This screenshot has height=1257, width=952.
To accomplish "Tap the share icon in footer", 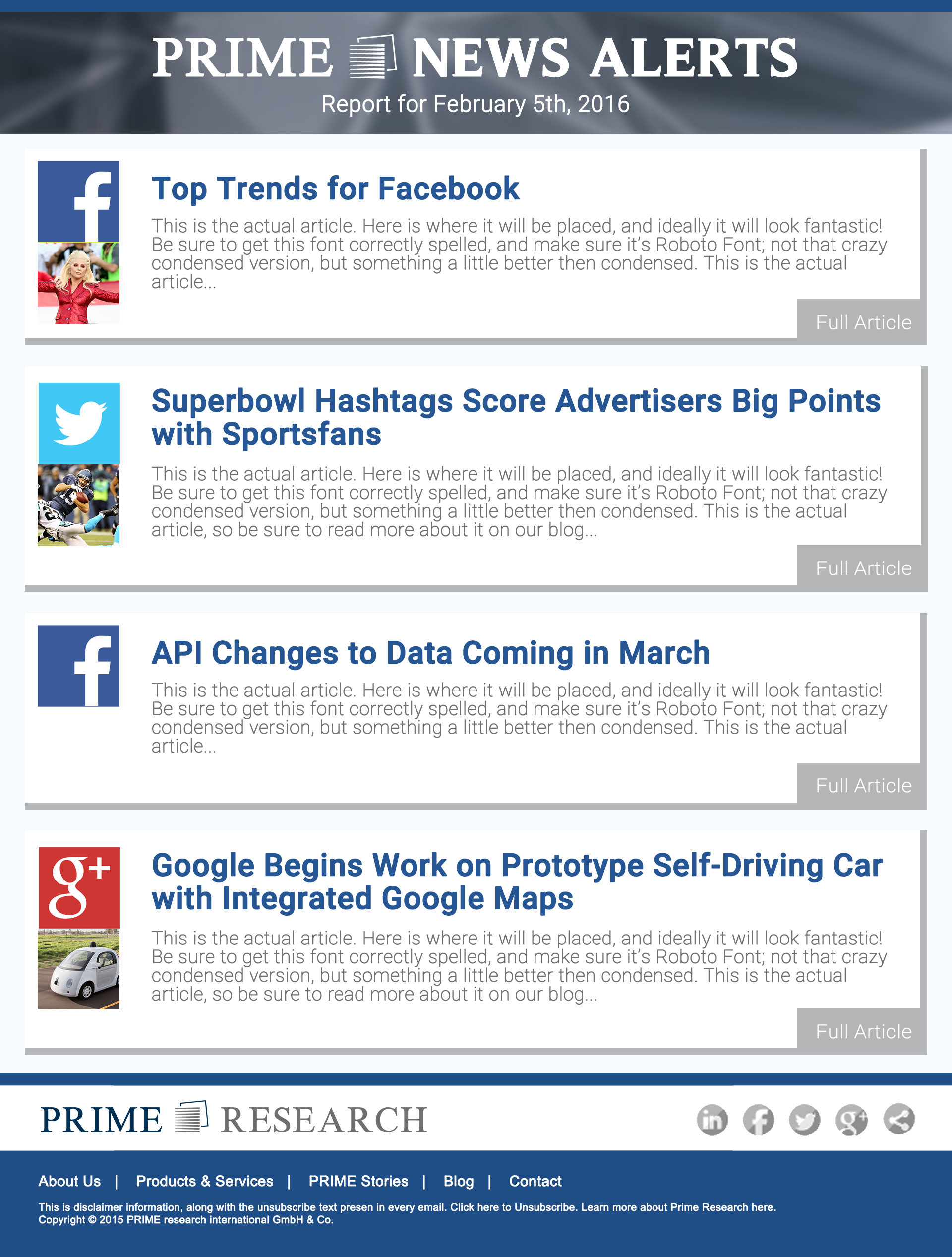I will click(x=898, y=1119).
